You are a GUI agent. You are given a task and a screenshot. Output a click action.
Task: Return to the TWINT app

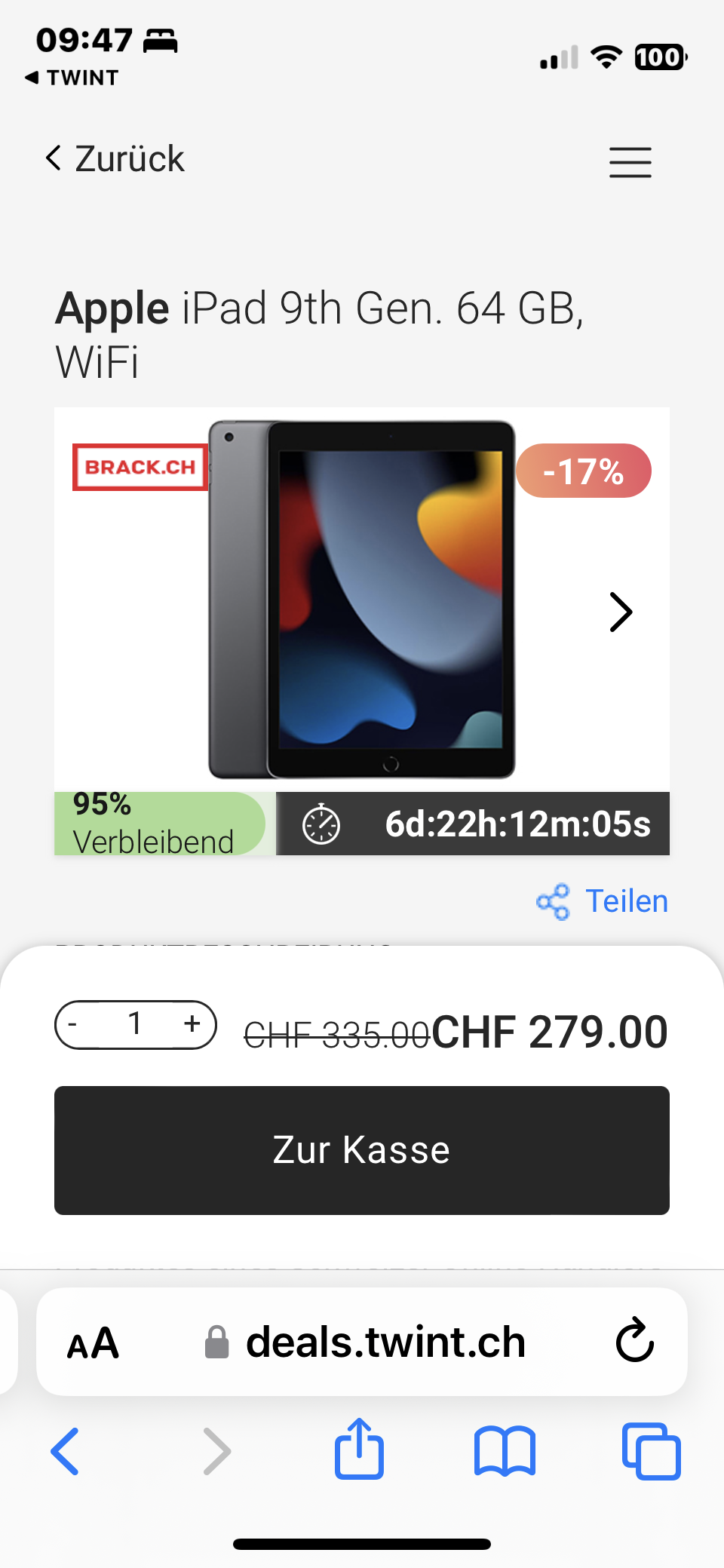pyautogui.click(x=72, y=78)
